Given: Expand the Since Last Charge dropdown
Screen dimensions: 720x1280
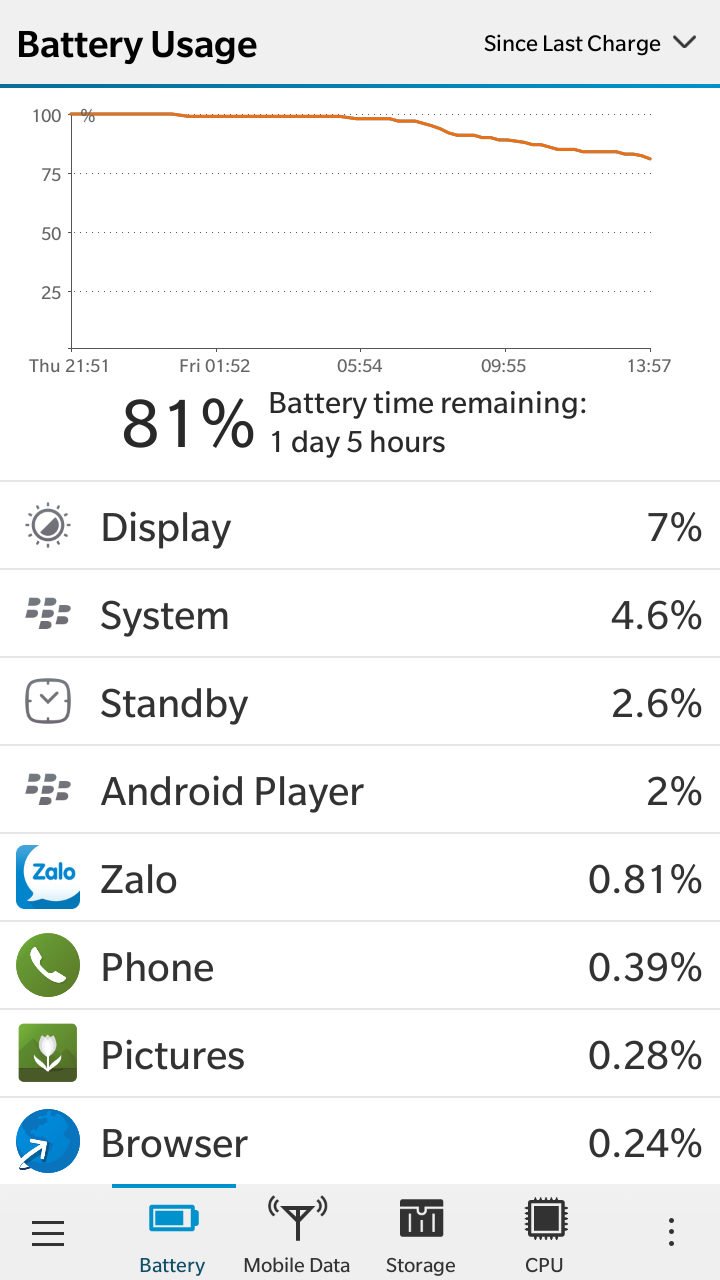Looking at the screenshot, I should click(589, 43).
